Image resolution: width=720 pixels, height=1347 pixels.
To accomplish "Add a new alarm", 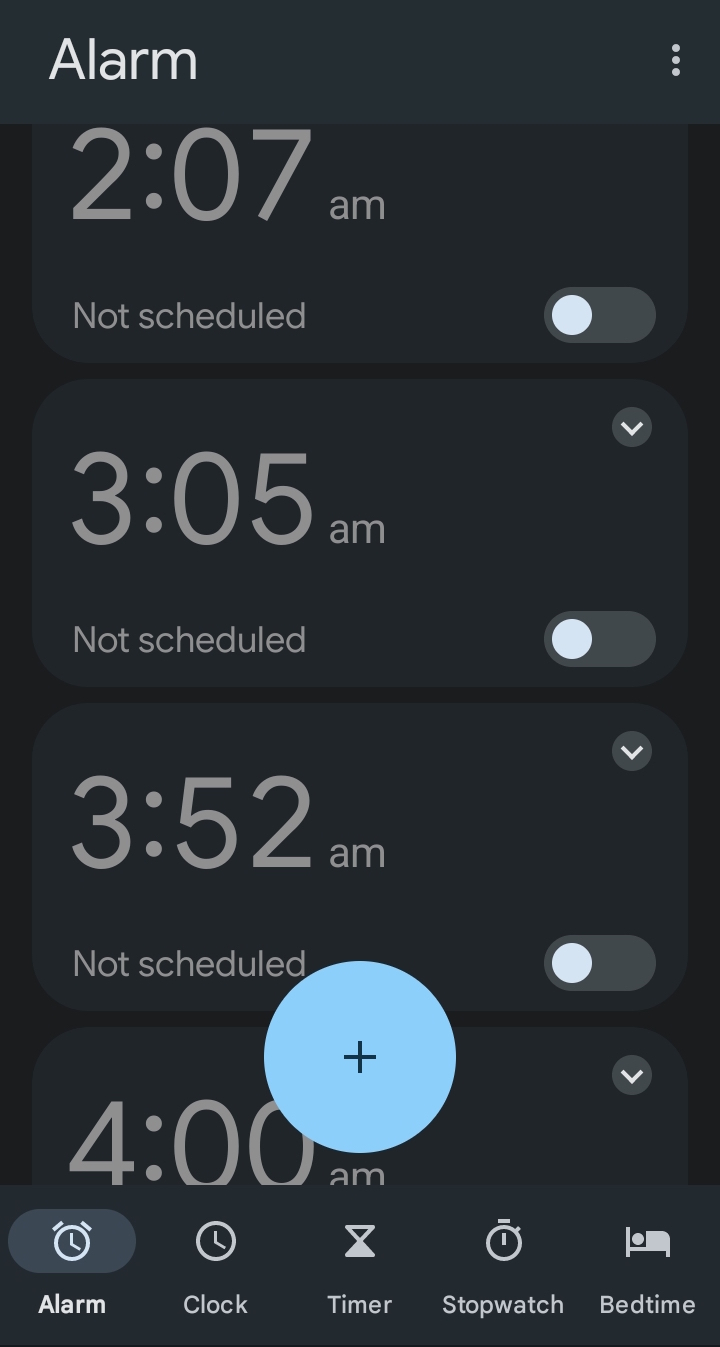I will click(x=360, y=1057).
